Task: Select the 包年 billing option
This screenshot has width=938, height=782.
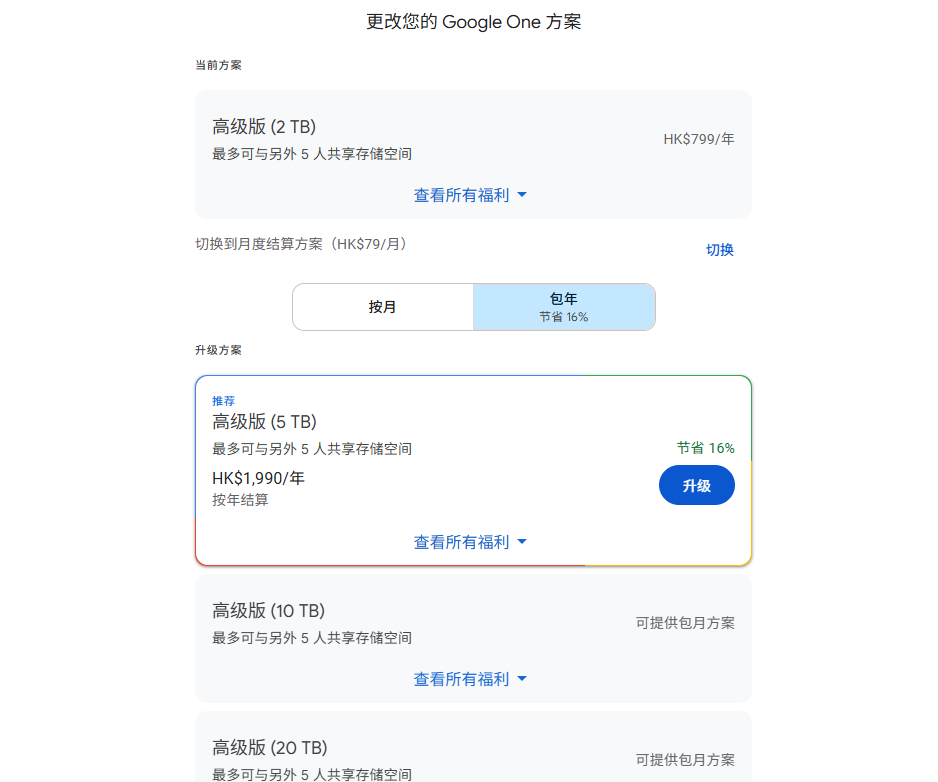Action: coord(564,307)
